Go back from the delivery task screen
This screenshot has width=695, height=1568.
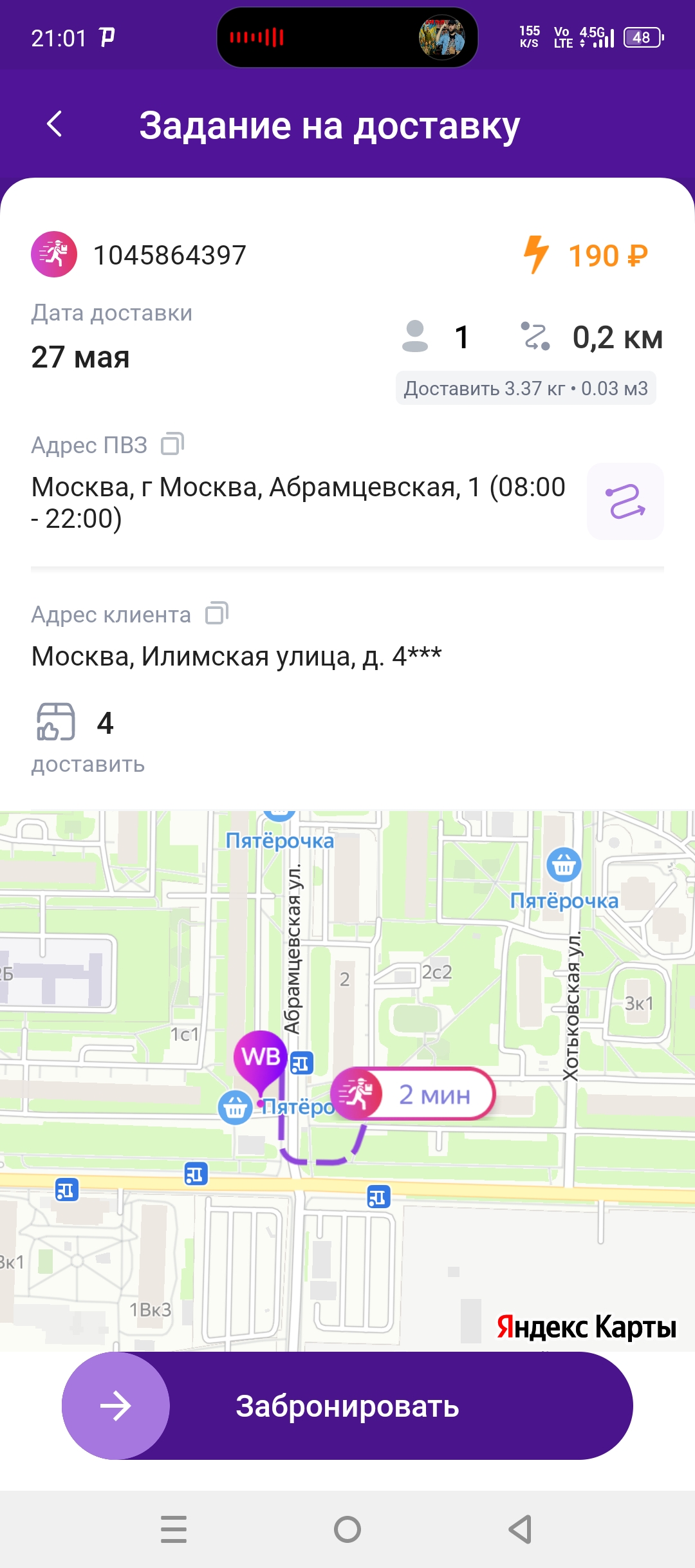point(55,124)
